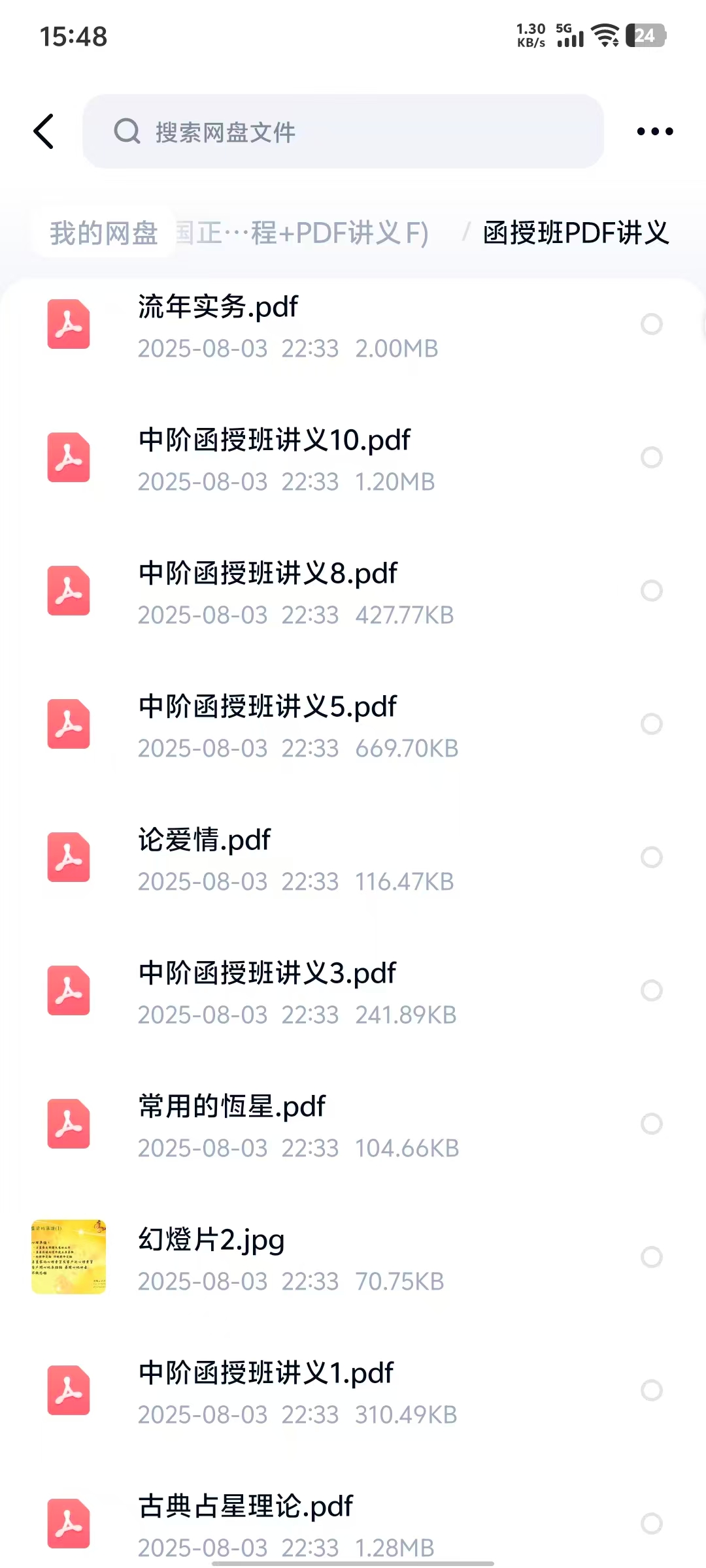Go back using the top-left arrow
706x1568 pixels.
point(44,131)
